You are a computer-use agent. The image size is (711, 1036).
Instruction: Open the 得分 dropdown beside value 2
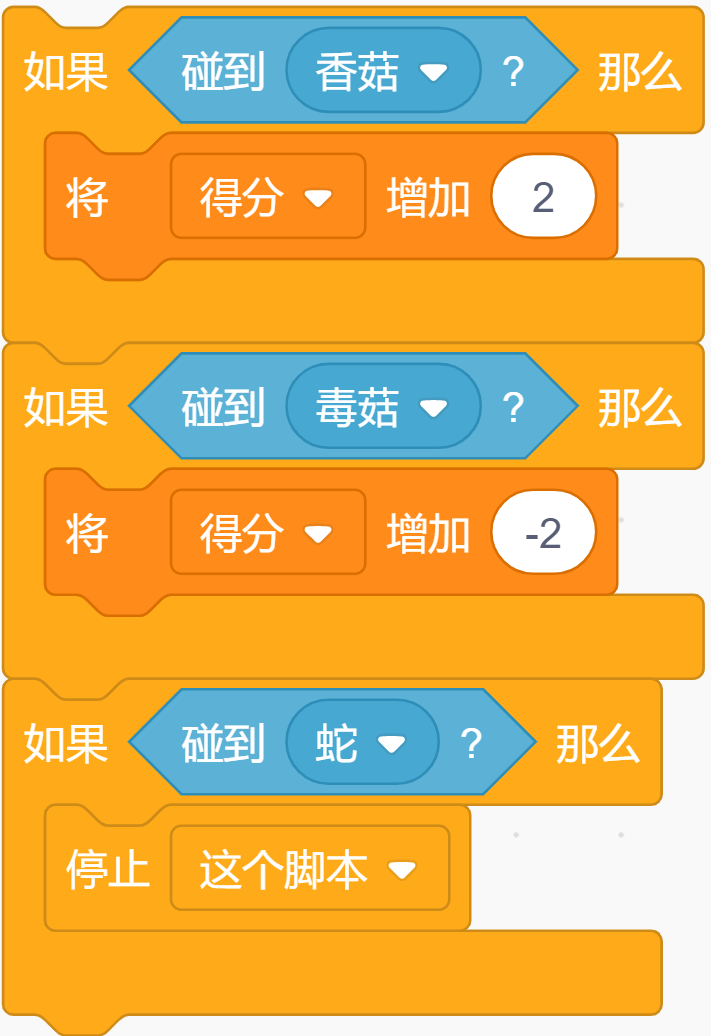pyautogui.click(x=268, y=196)
